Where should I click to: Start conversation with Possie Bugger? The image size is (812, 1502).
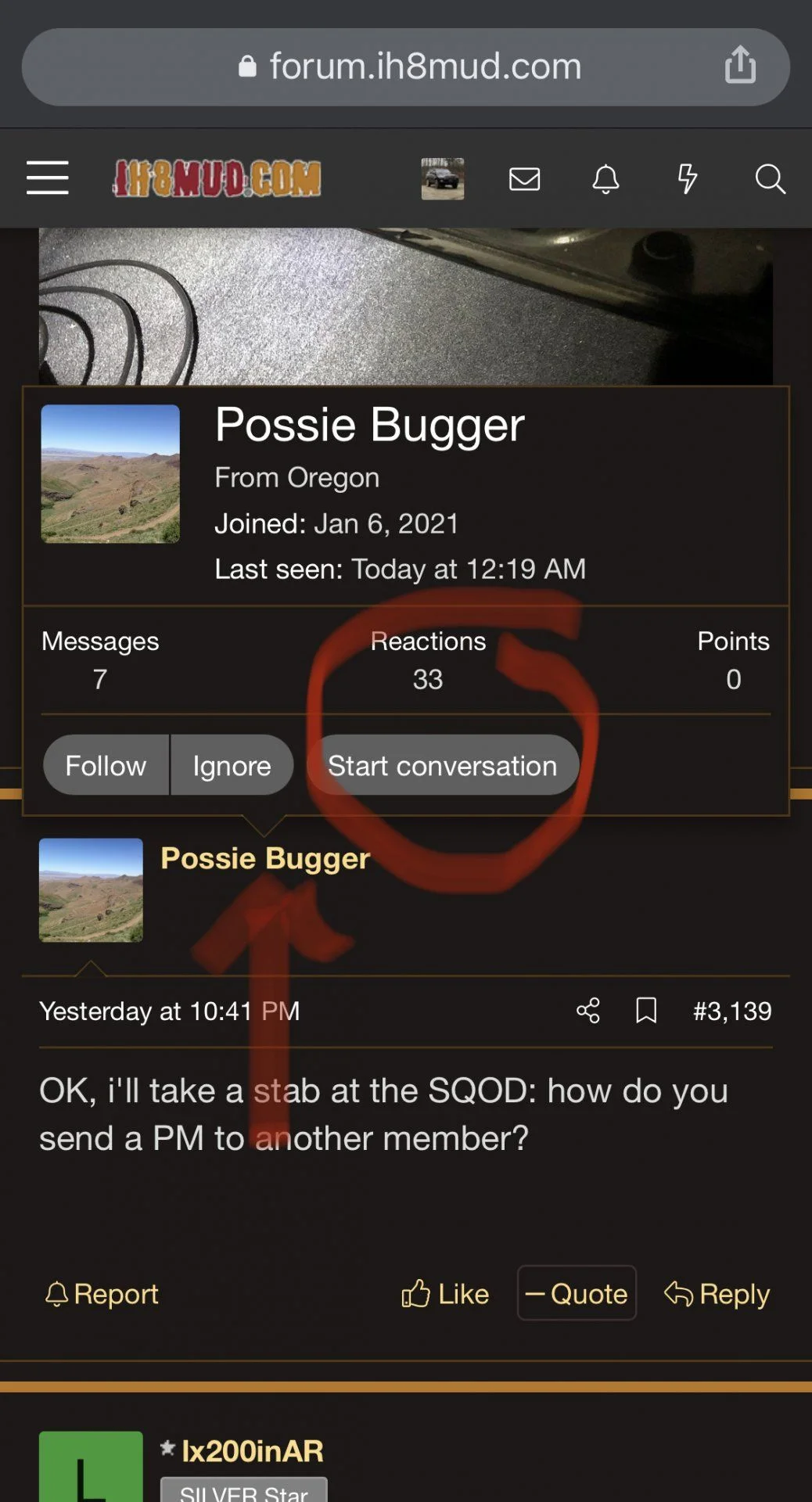click(442, 765)
